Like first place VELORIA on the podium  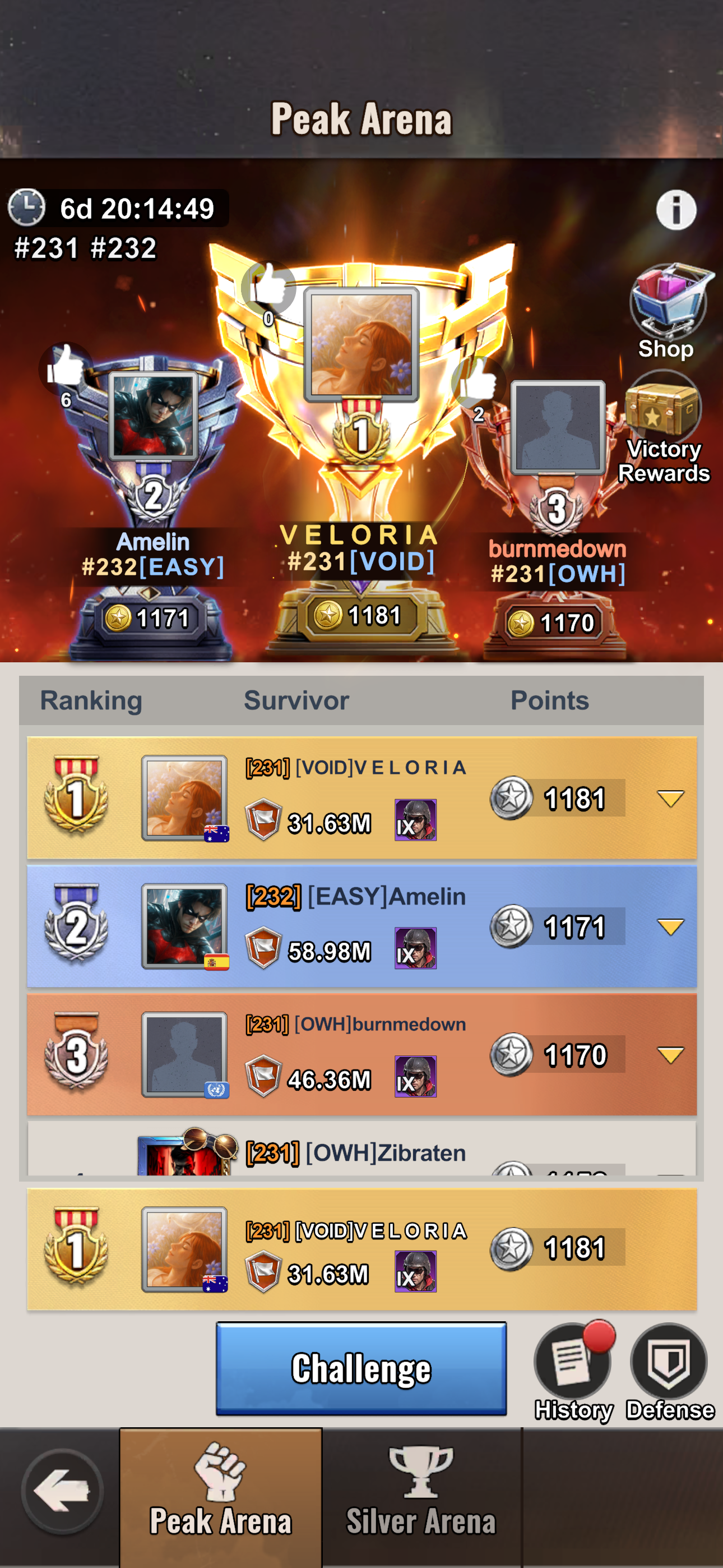pyautogui.click(x=268, y=287)
